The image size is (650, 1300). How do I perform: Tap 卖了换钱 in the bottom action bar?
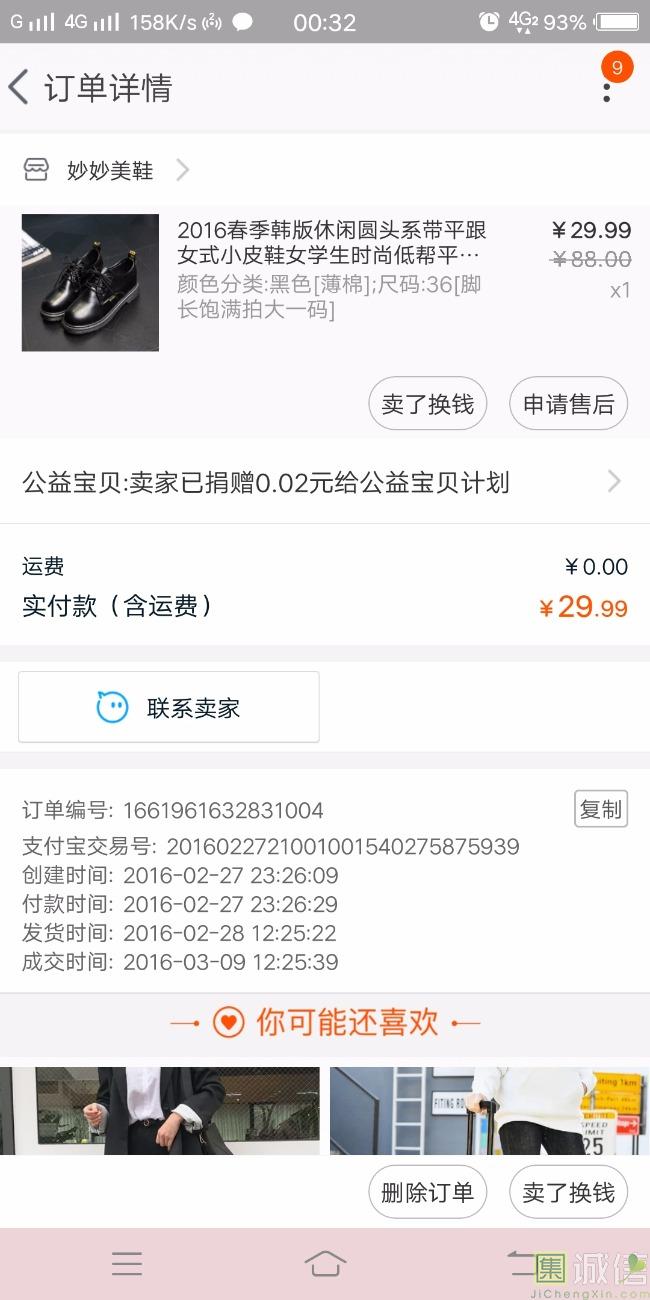click(x=568, y=1192)
